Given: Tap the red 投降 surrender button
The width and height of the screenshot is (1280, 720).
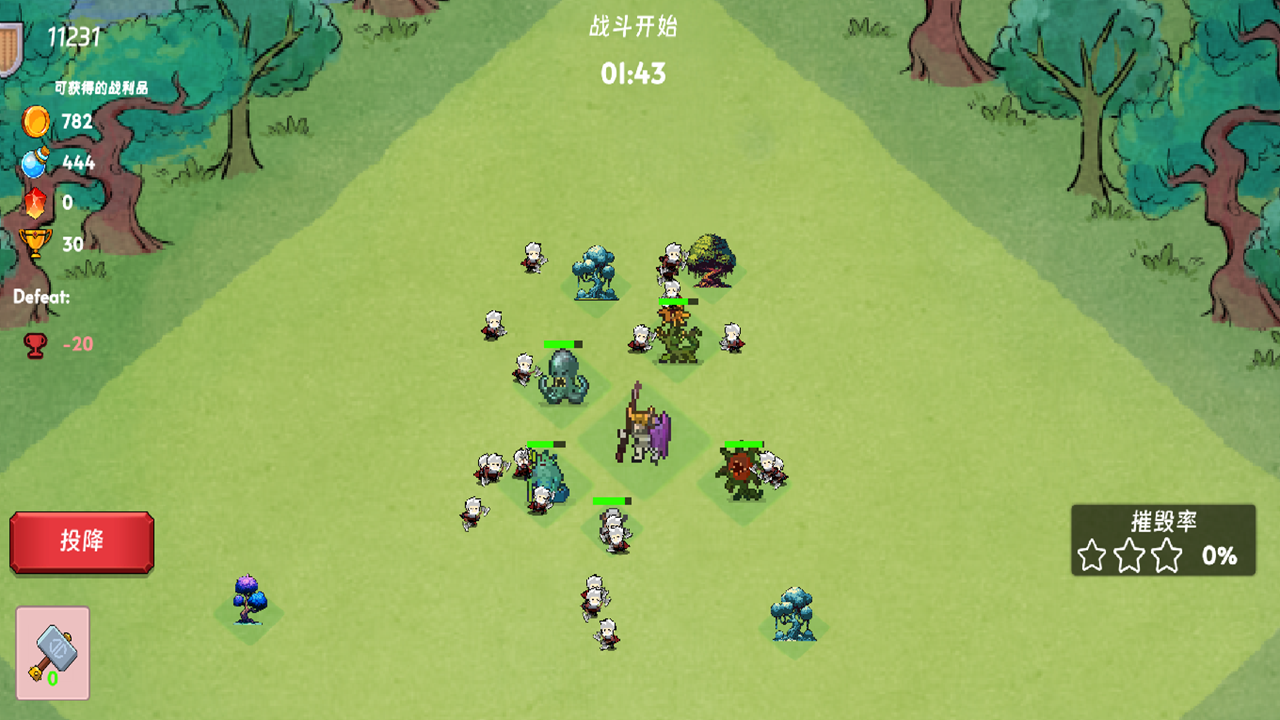Looking at the screenshot, I should 82,542.
